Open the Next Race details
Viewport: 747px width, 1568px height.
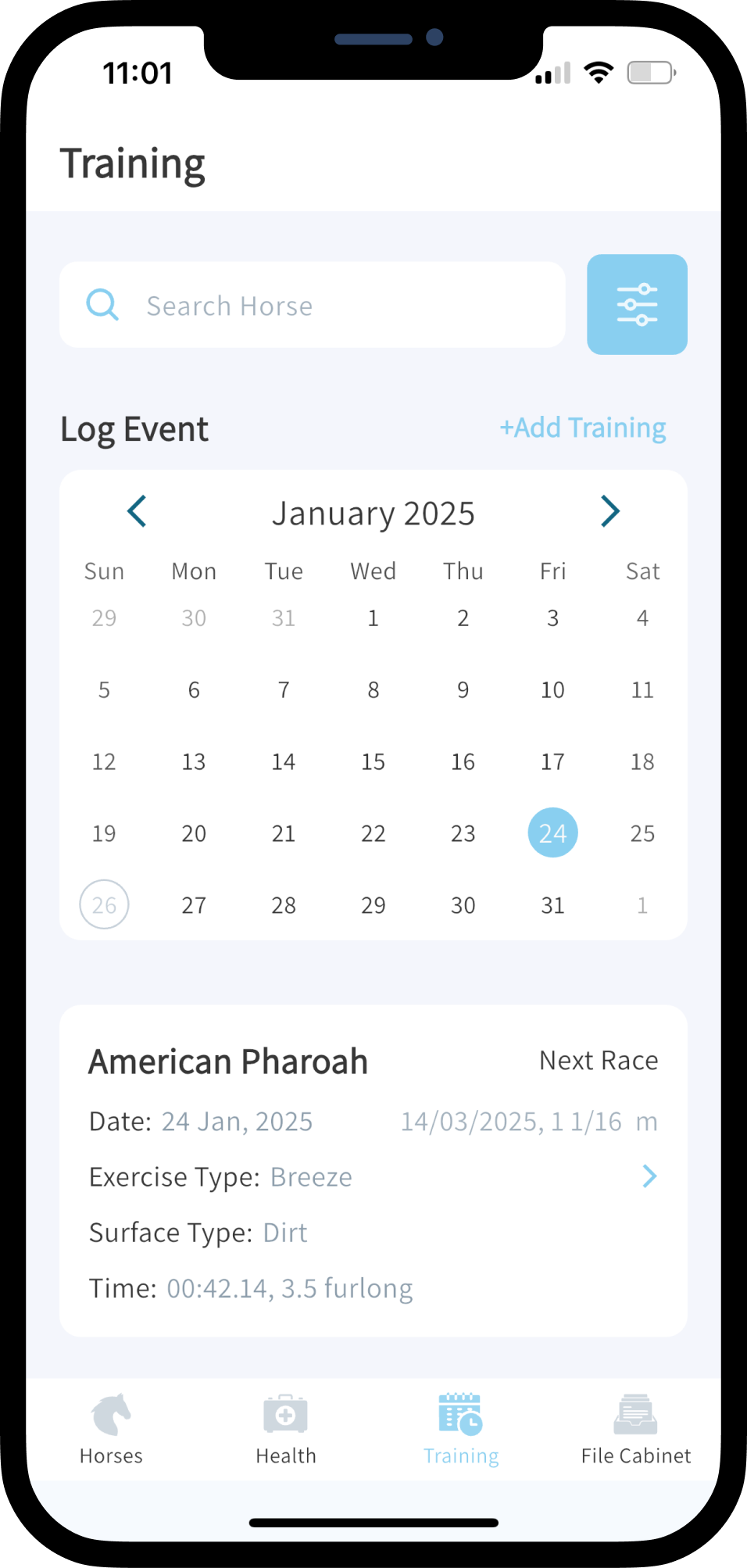pos(598,1060)
